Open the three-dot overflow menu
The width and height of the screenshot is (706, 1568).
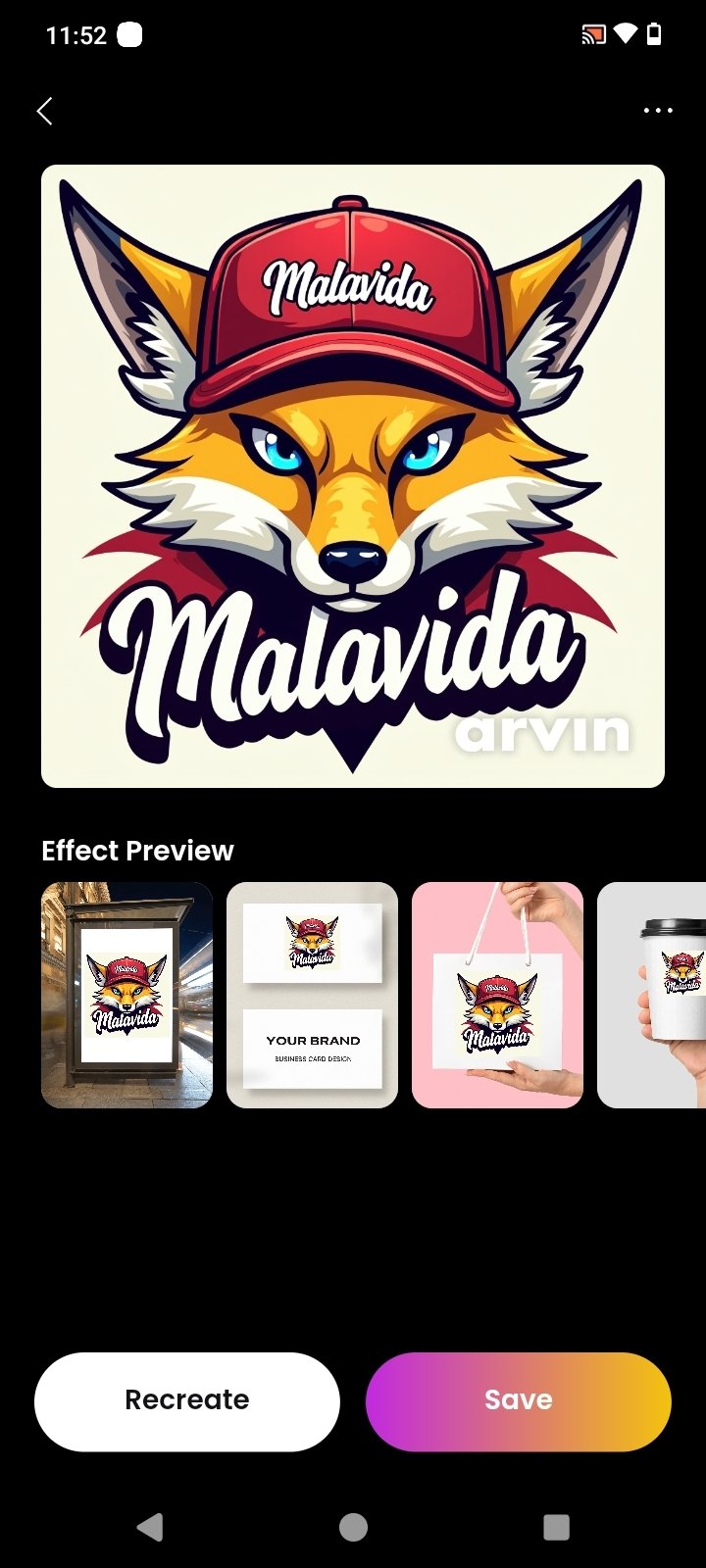click(658, 111)
